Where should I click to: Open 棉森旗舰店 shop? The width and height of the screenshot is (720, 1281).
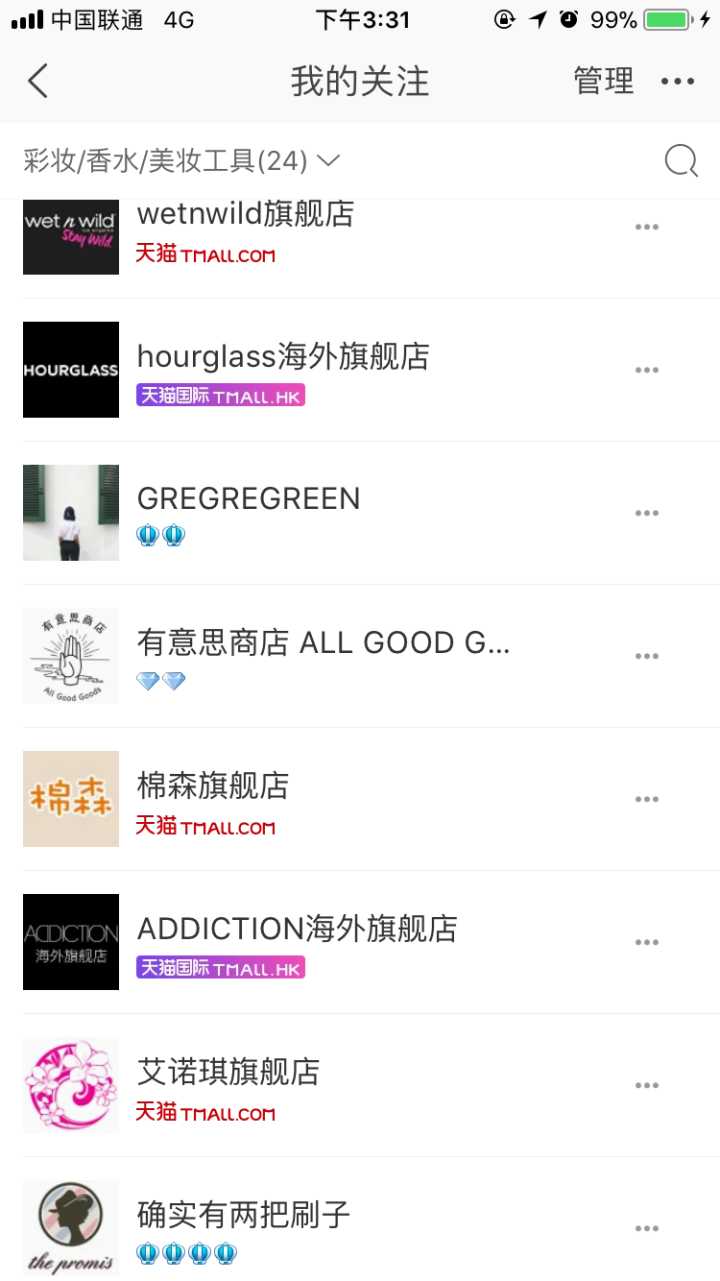pyautogui.click(x=212, y=786)
